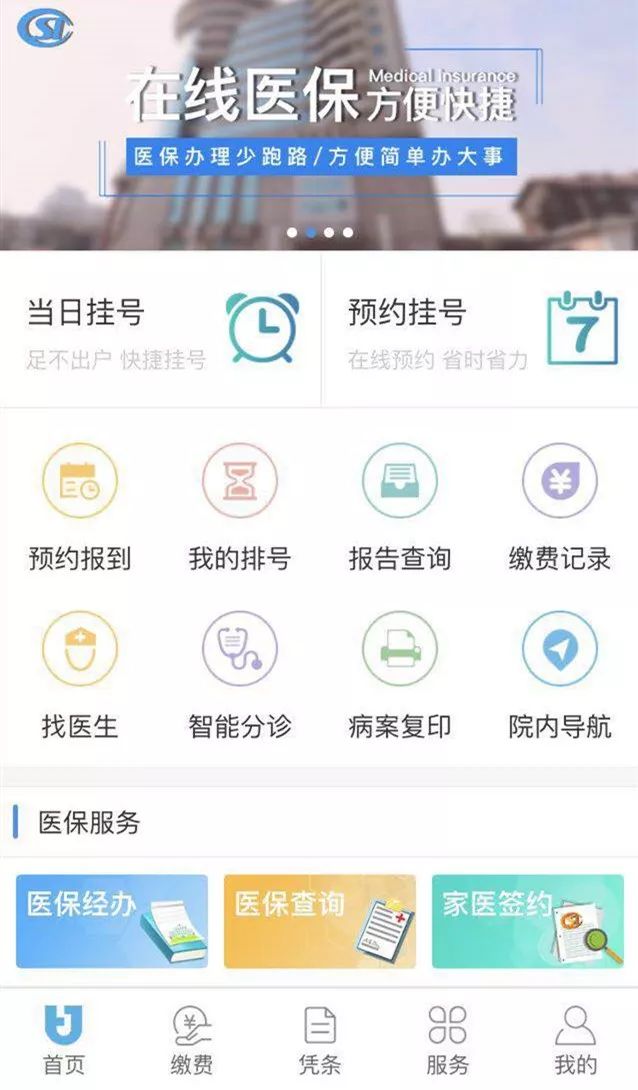
Task: Switch to the 我的 tab
Action: 575,1041
